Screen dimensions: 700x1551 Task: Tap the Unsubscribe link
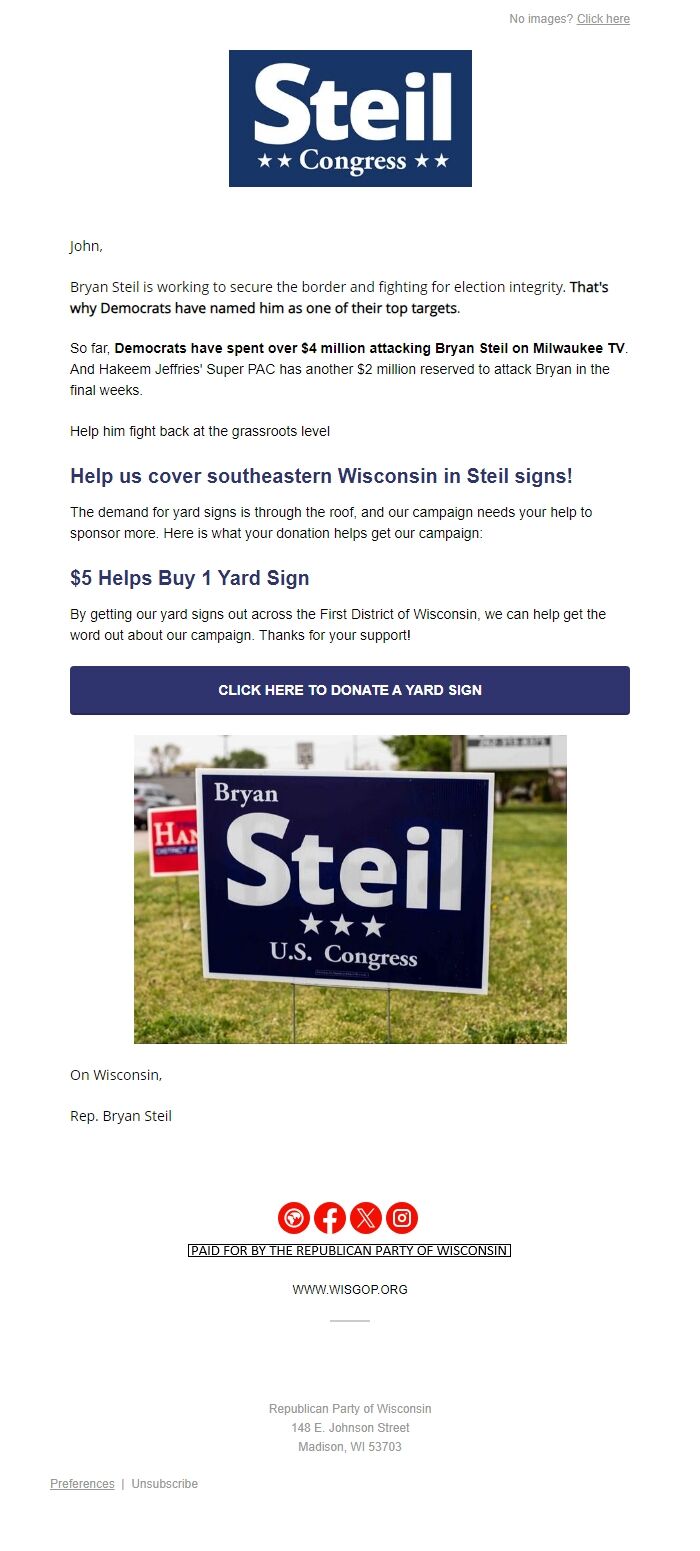click(164, 1484)
